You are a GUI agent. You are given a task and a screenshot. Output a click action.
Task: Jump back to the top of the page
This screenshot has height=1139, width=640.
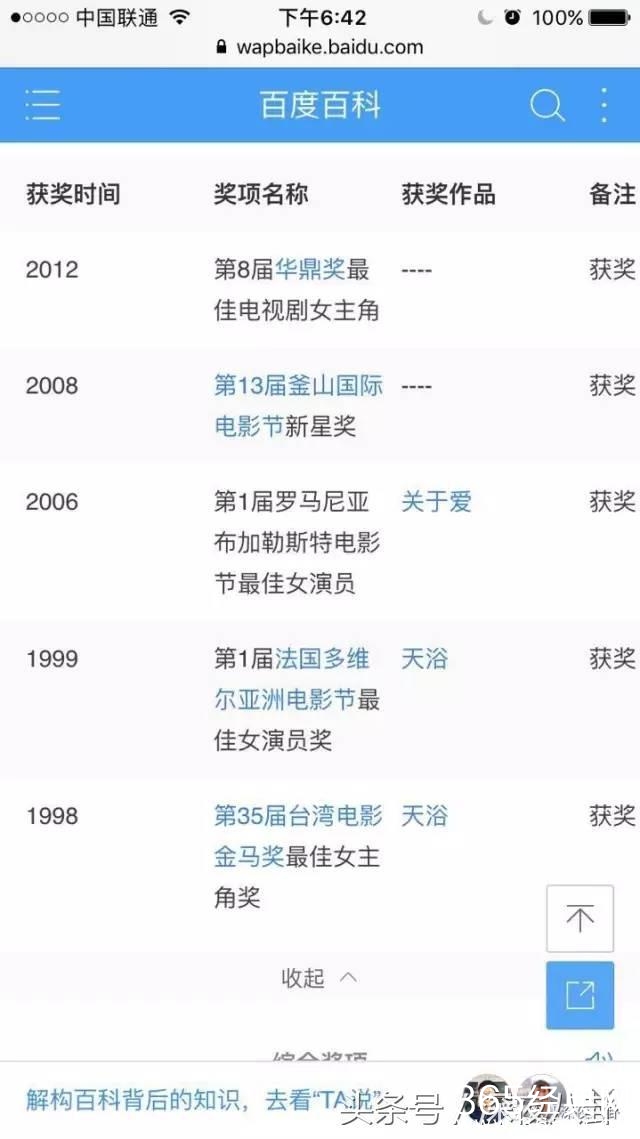[x=579, y=918]
